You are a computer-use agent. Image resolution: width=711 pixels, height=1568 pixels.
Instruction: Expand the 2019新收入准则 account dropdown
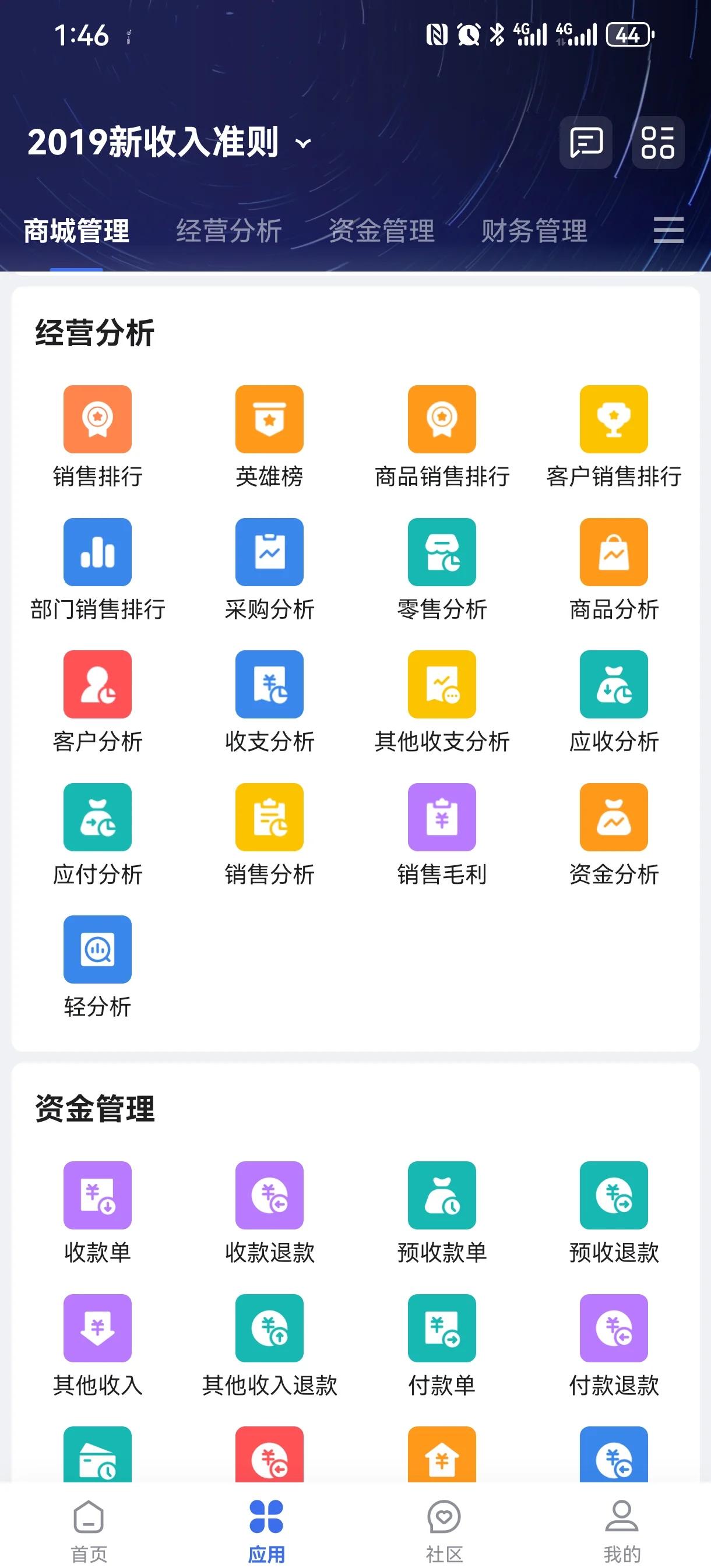(301, 145)
